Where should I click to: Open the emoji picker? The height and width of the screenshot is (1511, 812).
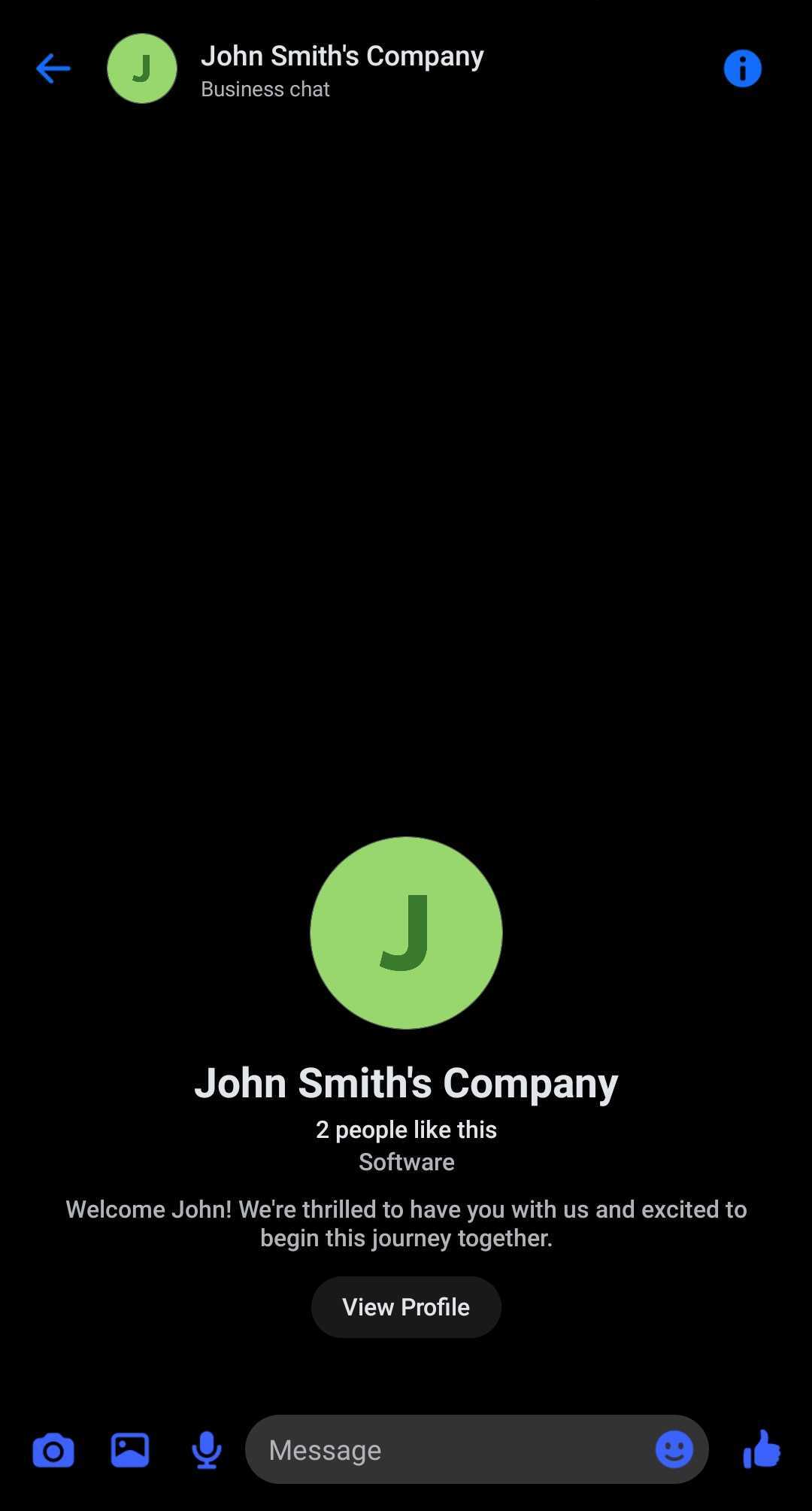tap(674, 1449)
